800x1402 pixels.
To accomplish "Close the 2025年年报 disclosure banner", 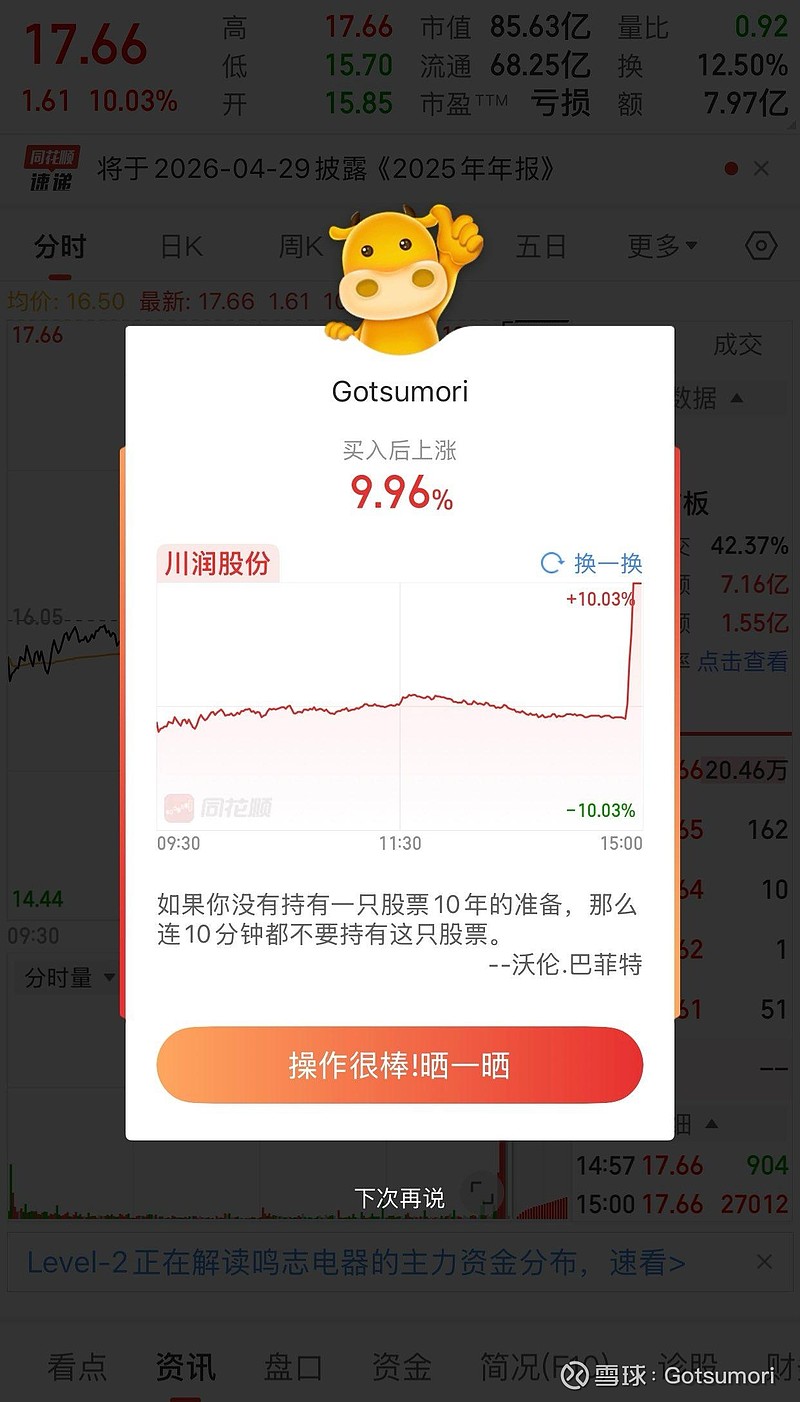I will click(x=761, y=169).
